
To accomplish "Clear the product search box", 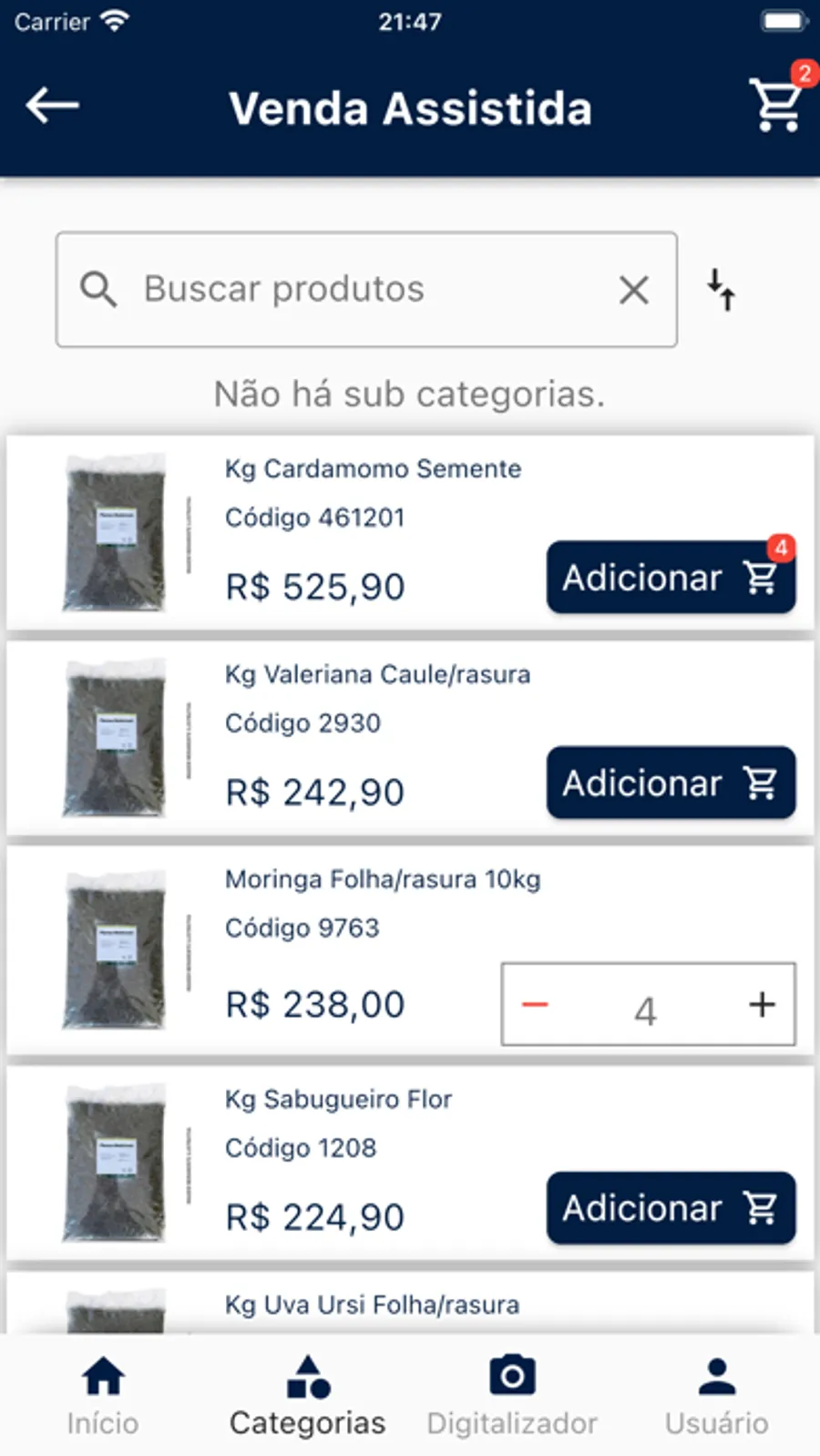I will point(634,291).
